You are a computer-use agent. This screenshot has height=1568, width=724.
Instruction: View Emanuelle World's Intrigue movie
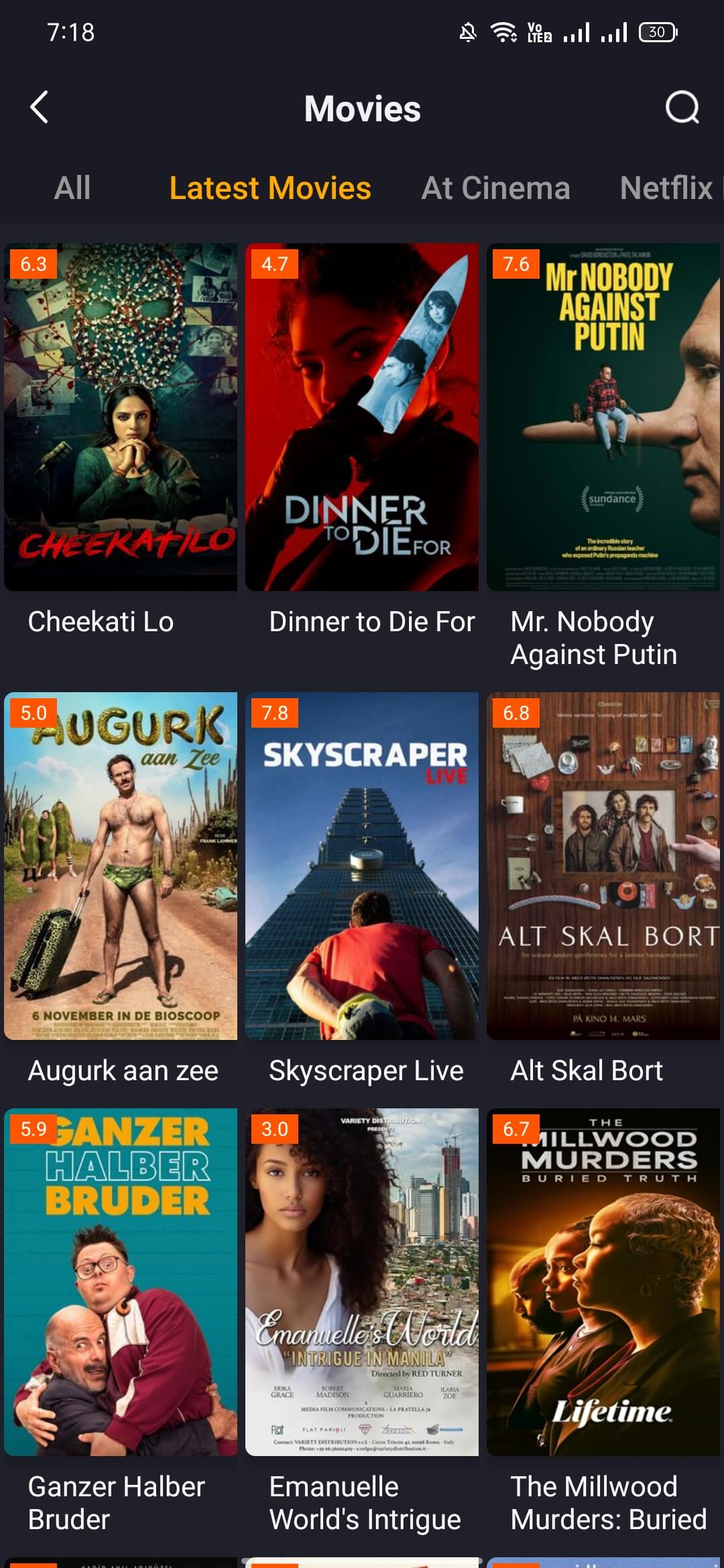[x=362, y=1281]
